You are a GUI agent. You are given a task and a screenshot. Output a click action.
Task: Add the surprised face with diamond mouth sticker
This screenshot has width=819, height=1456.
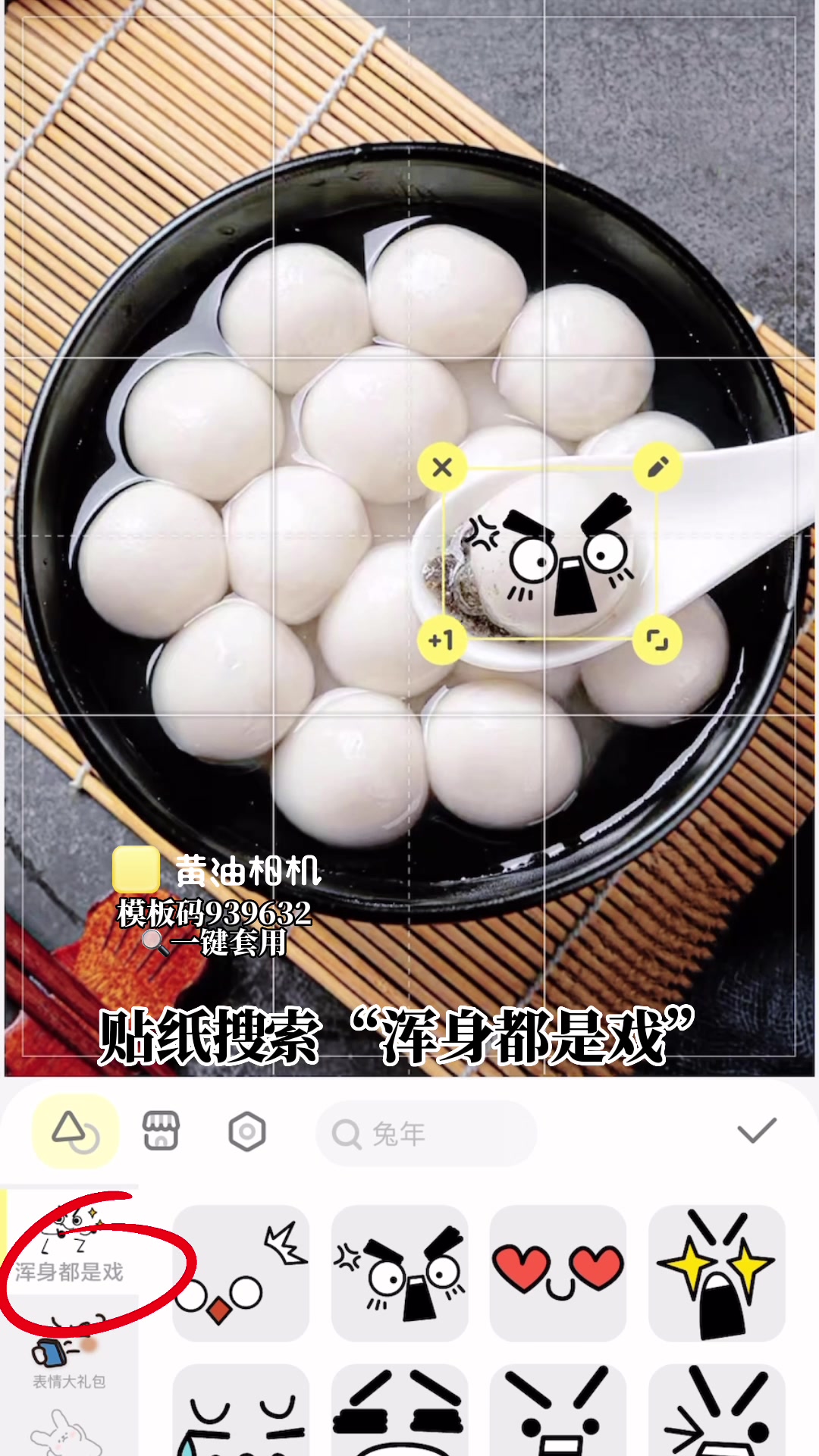coord(241,1272)
